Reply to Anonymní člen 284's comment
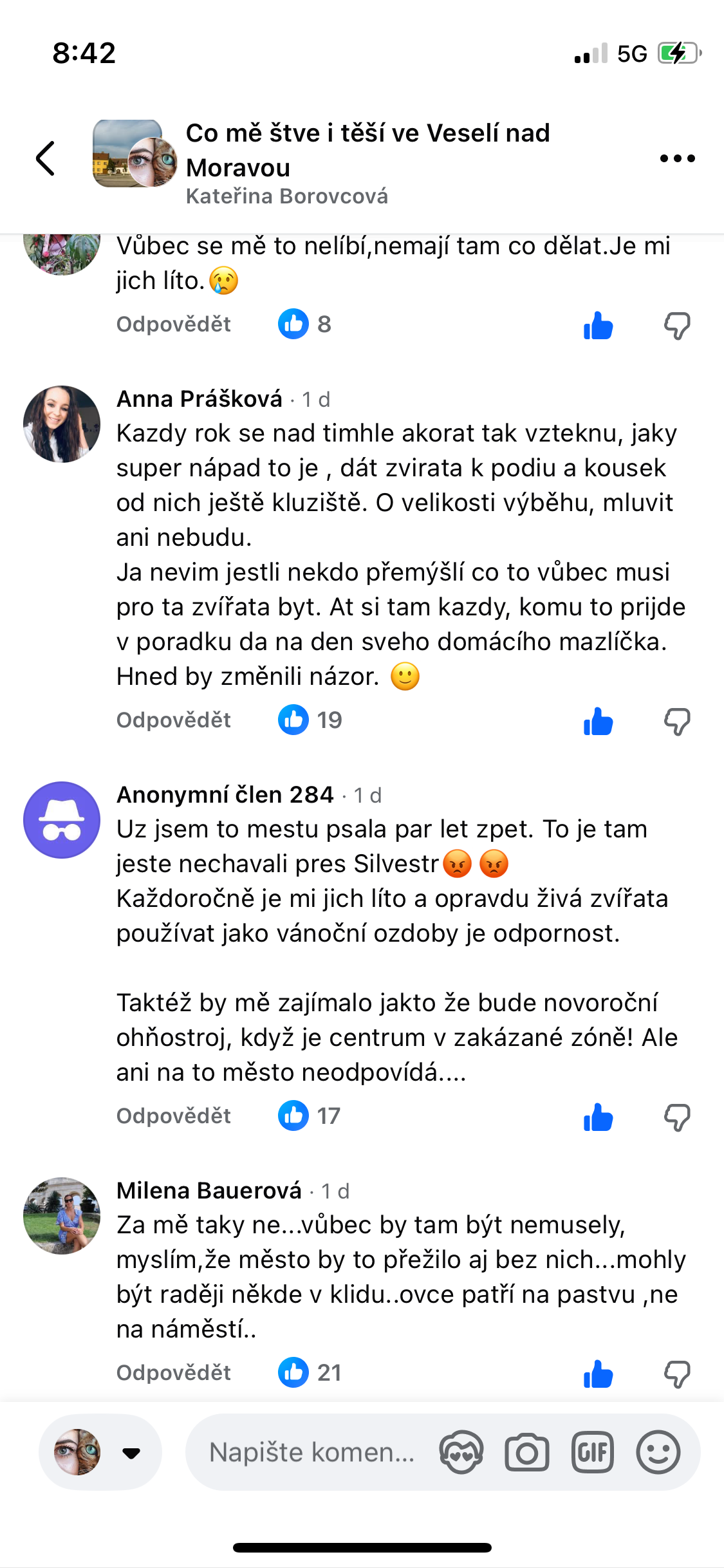724x1568 pixels. pos(173,1115)
